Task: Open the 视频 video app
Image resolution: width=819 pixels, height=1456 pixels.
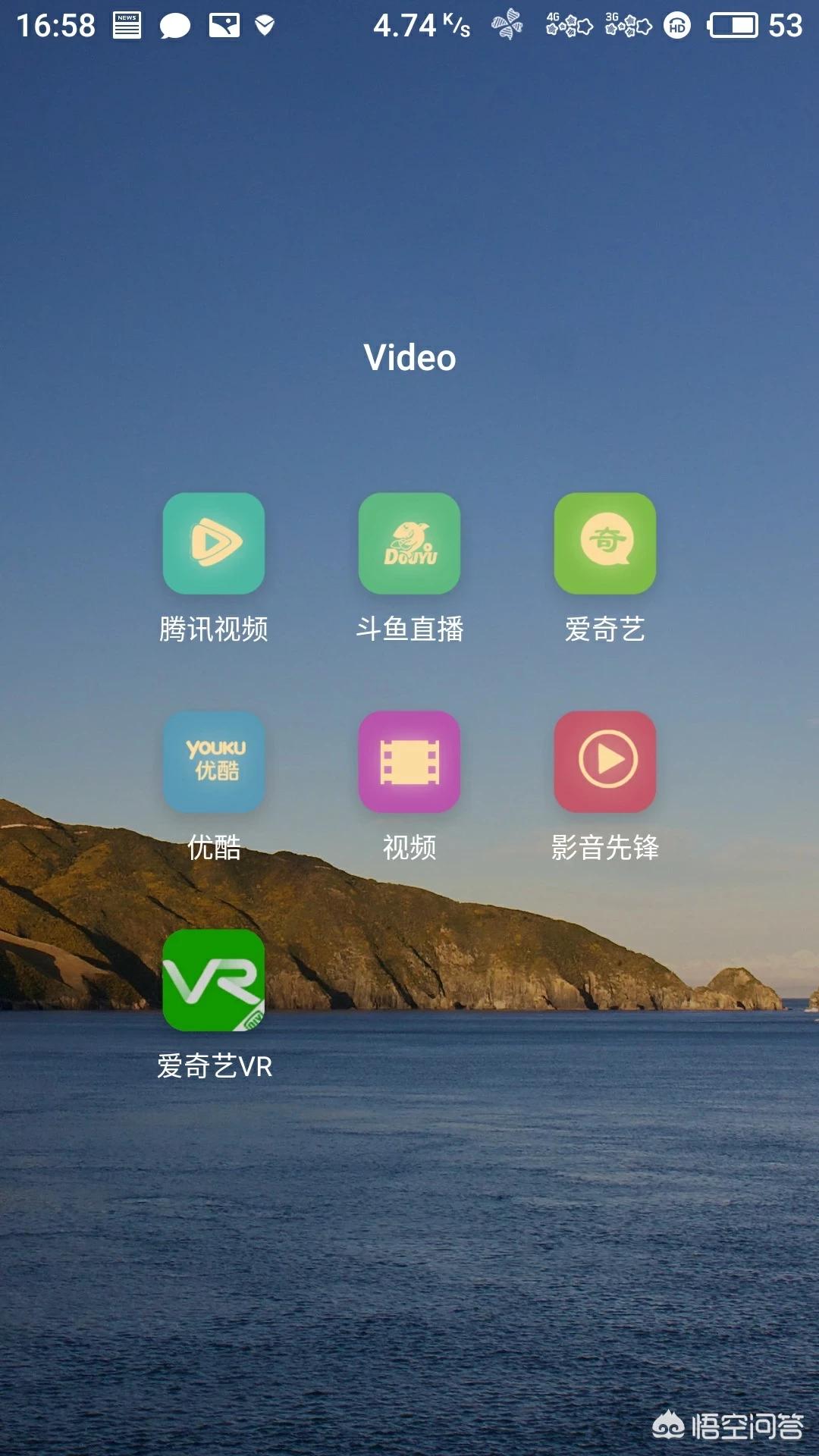Action: coord(409,761)
